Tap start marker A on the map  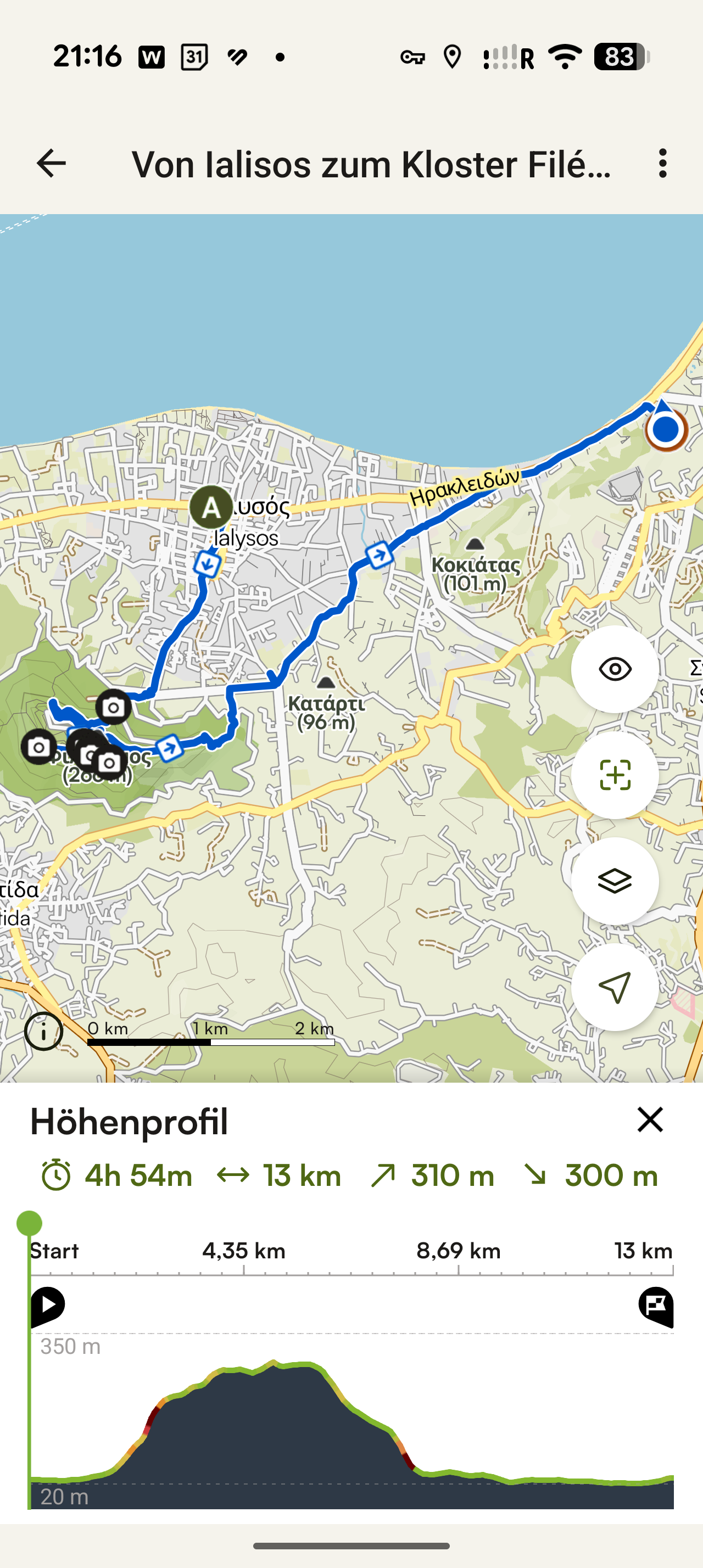pos(211,507)
